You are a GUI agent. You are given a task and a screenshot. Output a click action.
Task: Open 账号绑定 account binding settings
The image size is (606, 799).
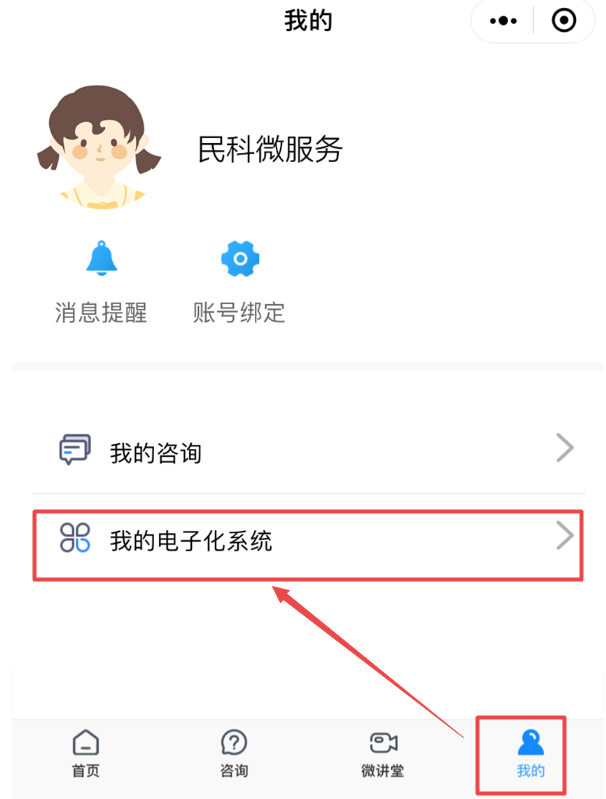[239, 280]
